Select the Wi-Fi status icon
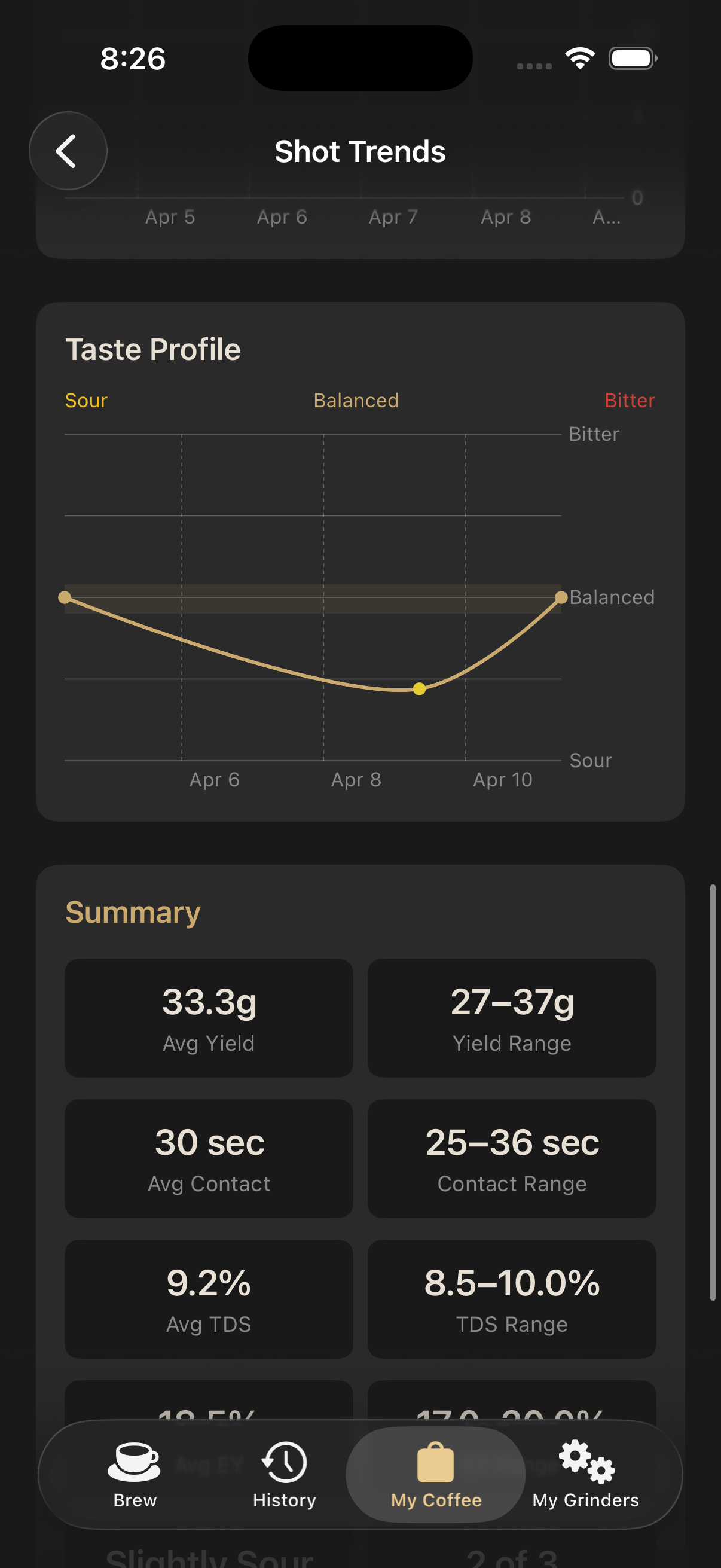 coord(580,57)
